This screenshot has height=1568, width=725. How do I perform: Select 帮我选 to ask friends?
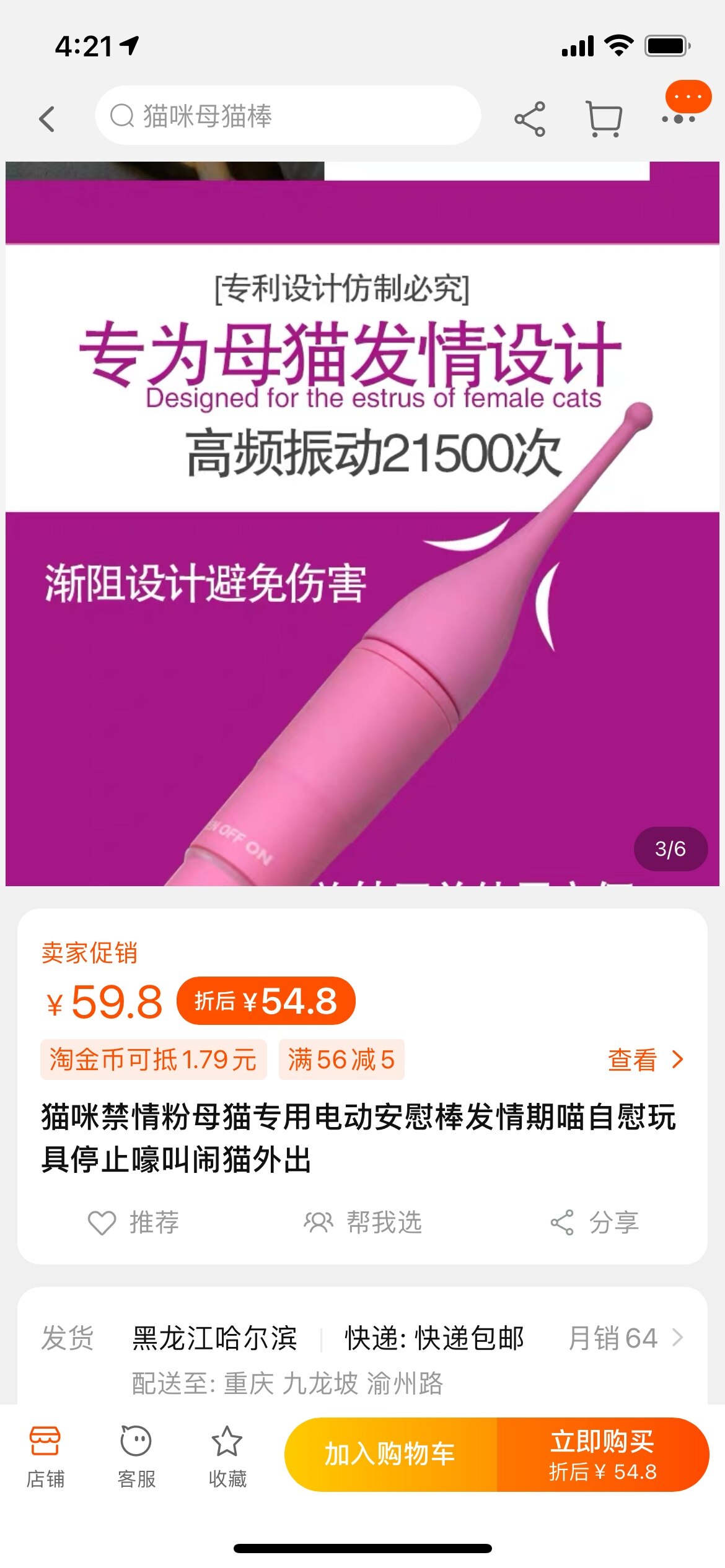362,1222
